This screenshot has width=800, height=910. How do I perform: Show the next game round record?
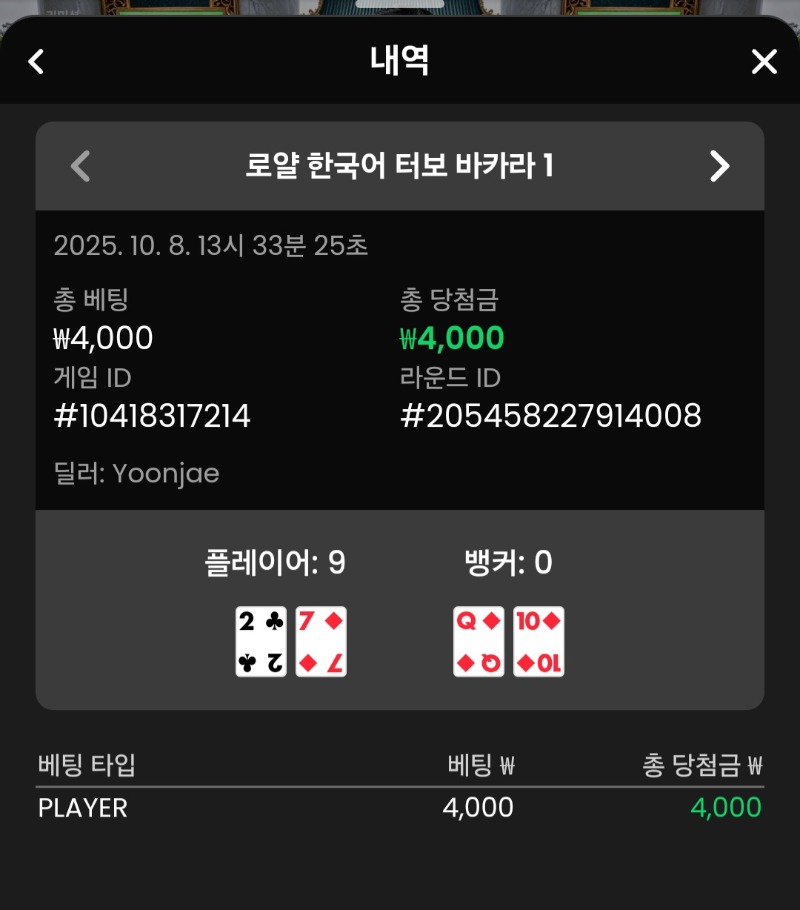(719, 166)
